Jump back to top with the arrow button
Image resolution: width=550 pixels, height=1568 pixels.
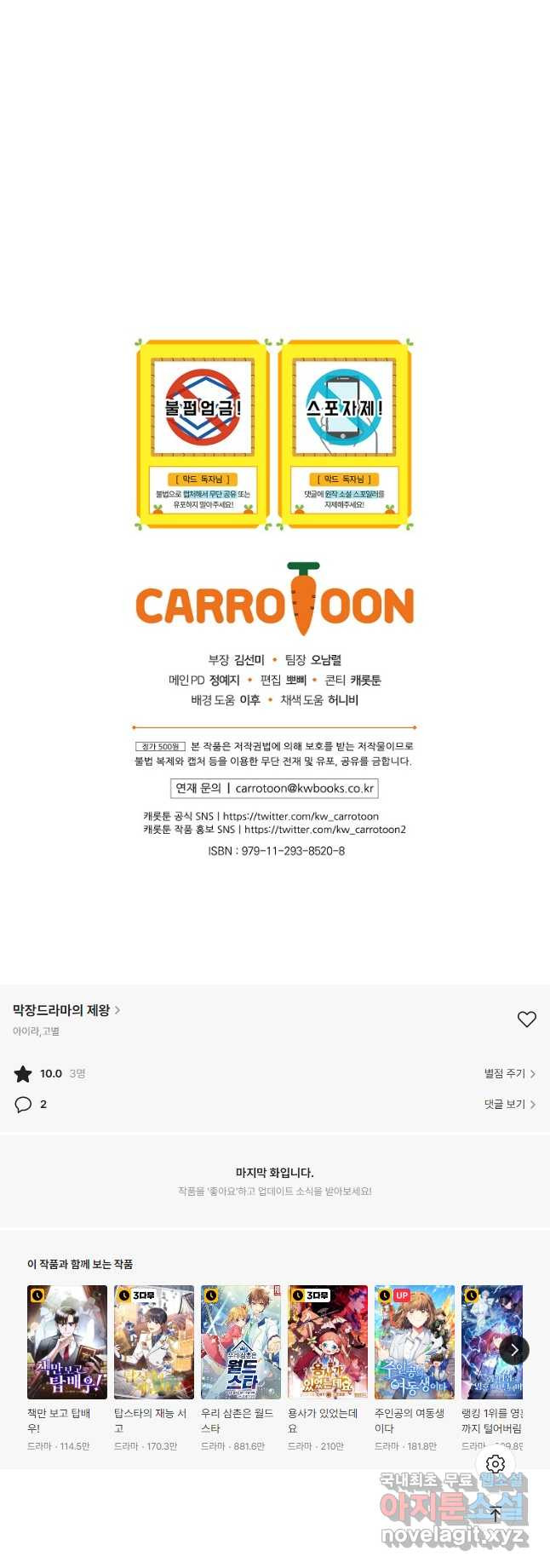(496, 1513)
